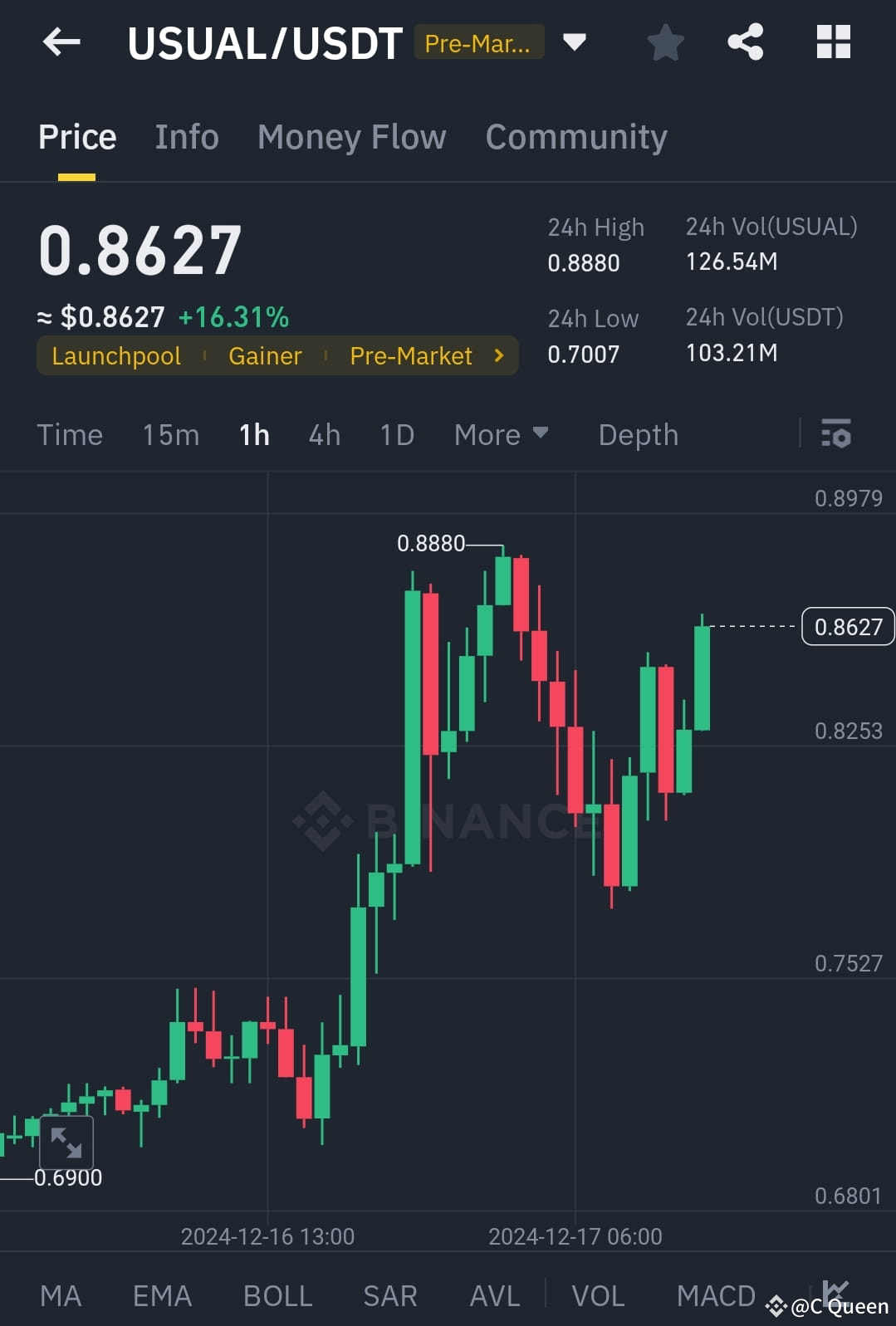Enable the VOL indicator
The width and height of the screenshot is (896, 1326).
pos(597,1295)
